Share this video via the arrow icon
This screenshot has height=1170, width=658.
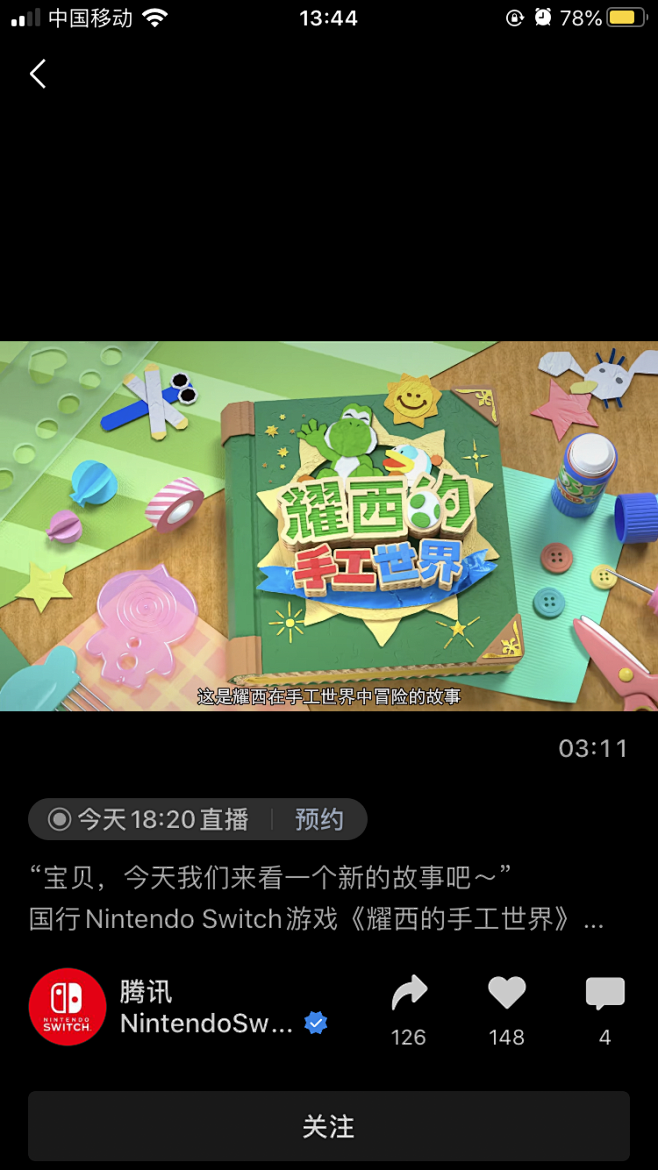pos(409,994)
